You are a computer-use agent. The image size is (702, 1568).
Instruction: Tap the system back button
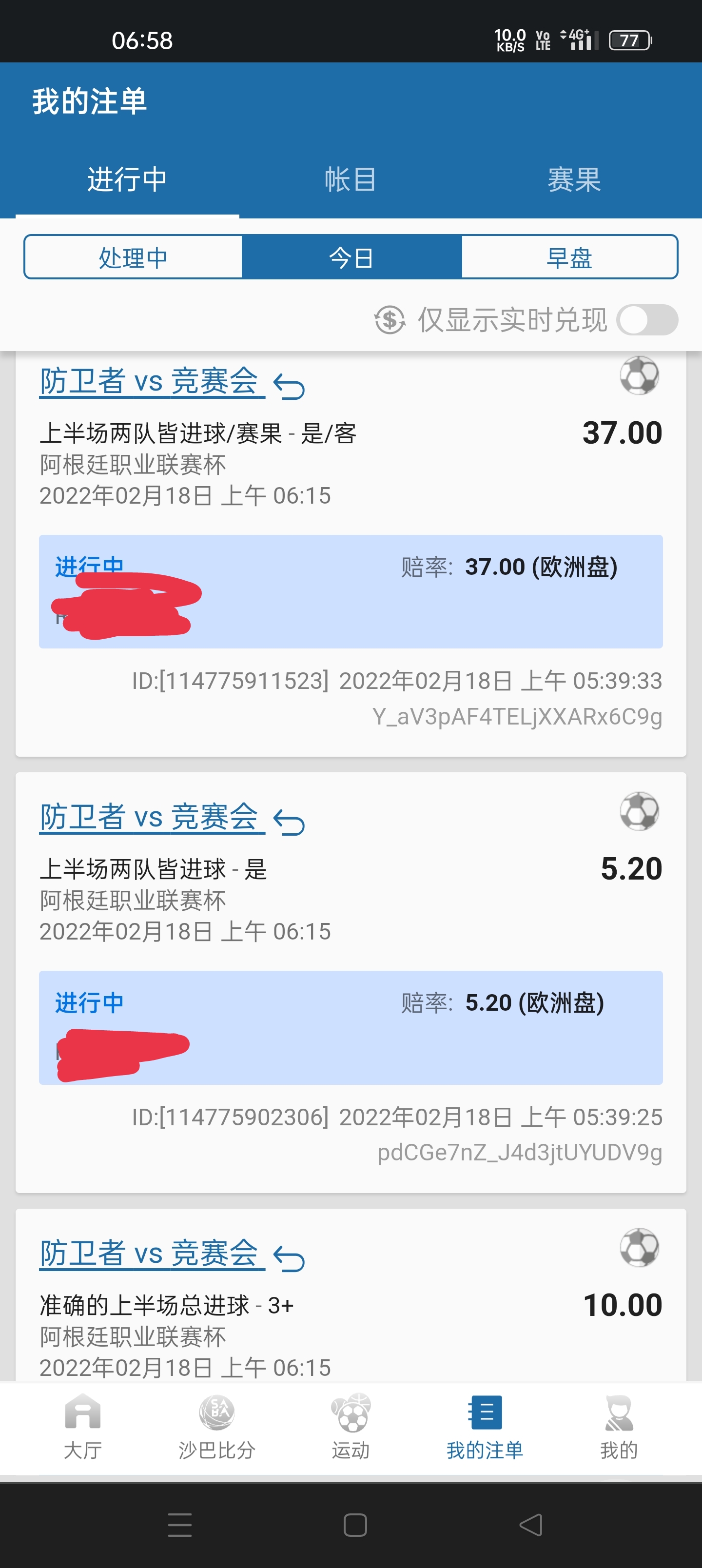[530, 1525]
